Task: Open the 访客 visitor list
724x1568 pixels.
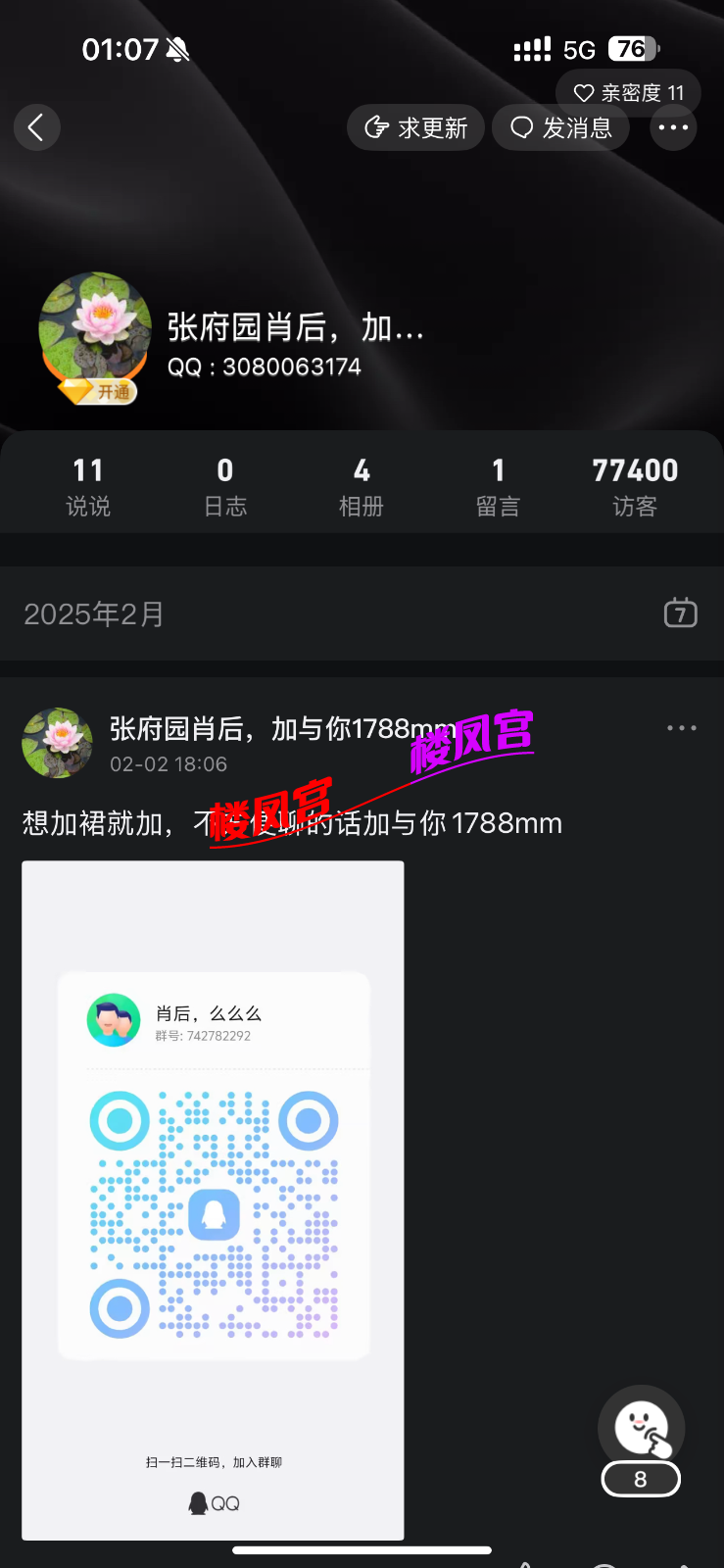Action: point(635,485)
